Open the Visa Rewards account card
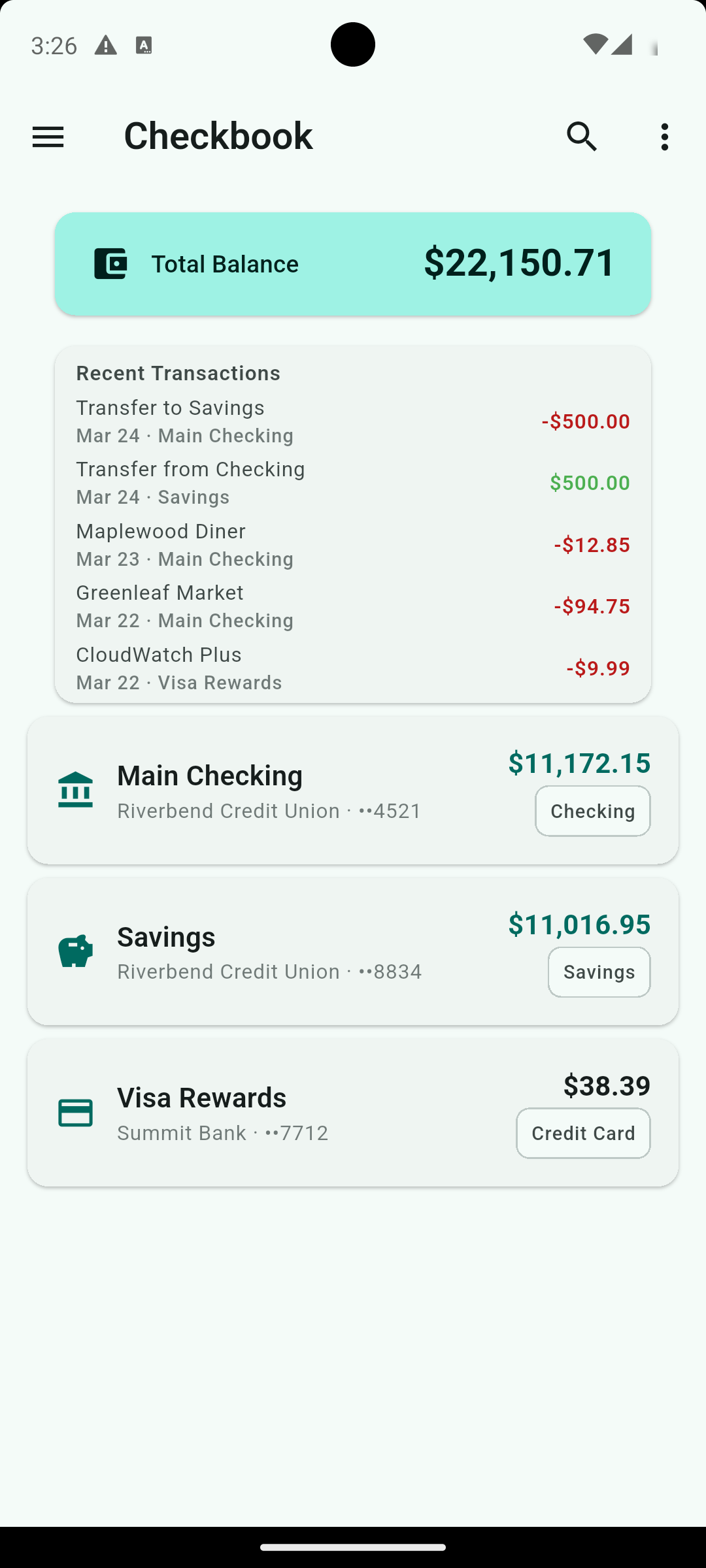The image size is (706, 1568). pos(353,1113)
